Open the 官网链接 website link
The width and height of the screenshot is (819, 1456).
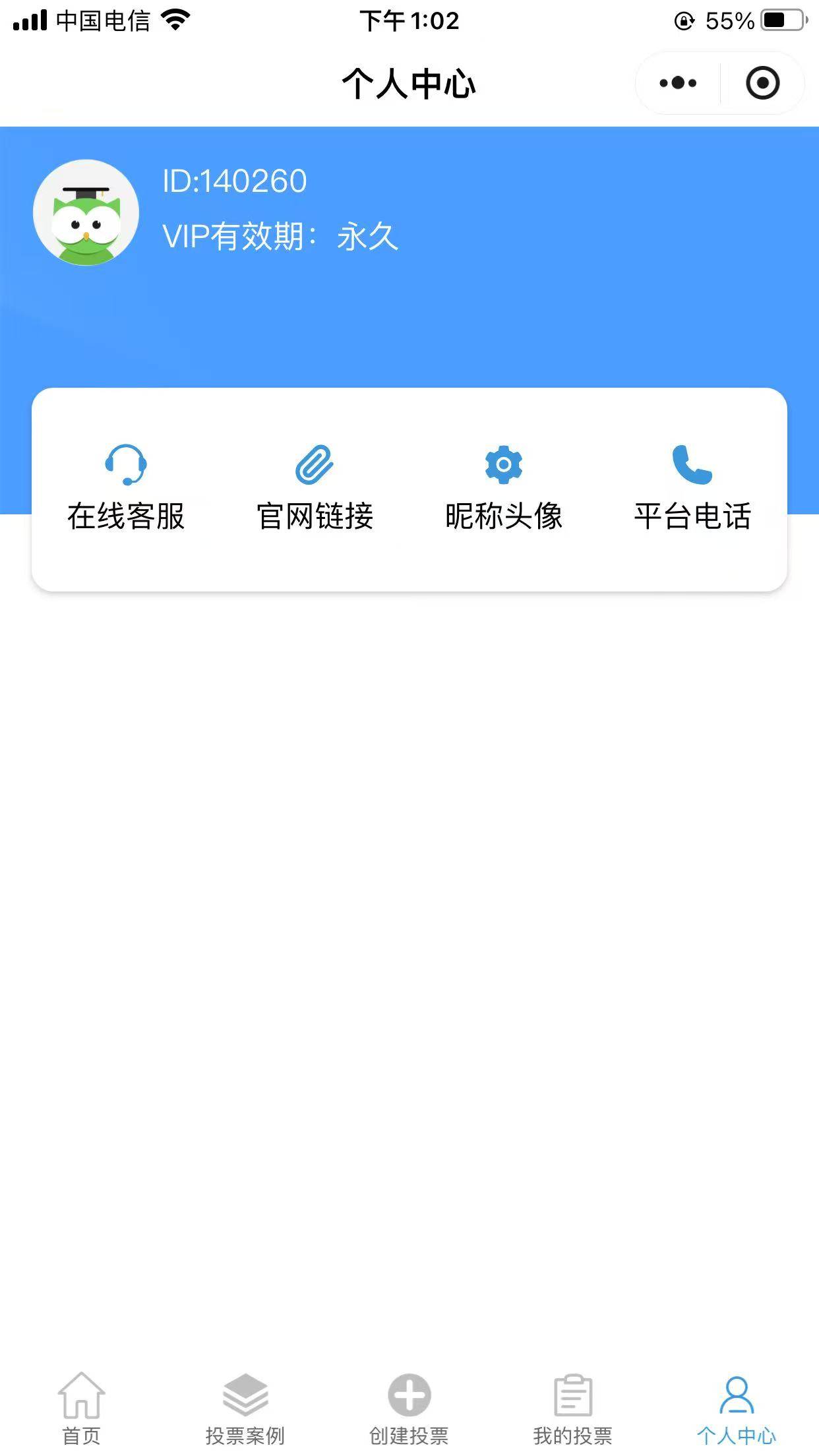tap(315, 488)
